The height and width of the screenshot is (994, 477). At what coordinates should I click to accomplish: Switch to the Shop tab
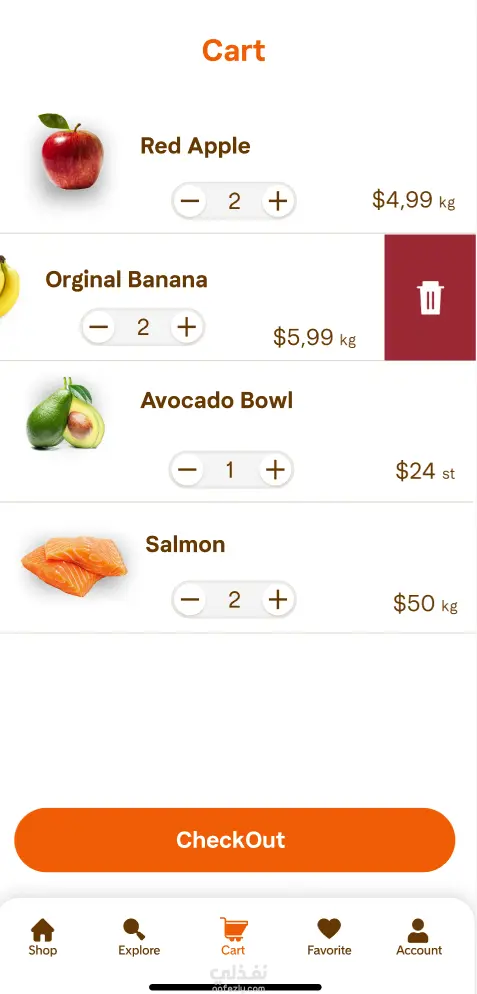pyautogui.click(x=42, y=937)
